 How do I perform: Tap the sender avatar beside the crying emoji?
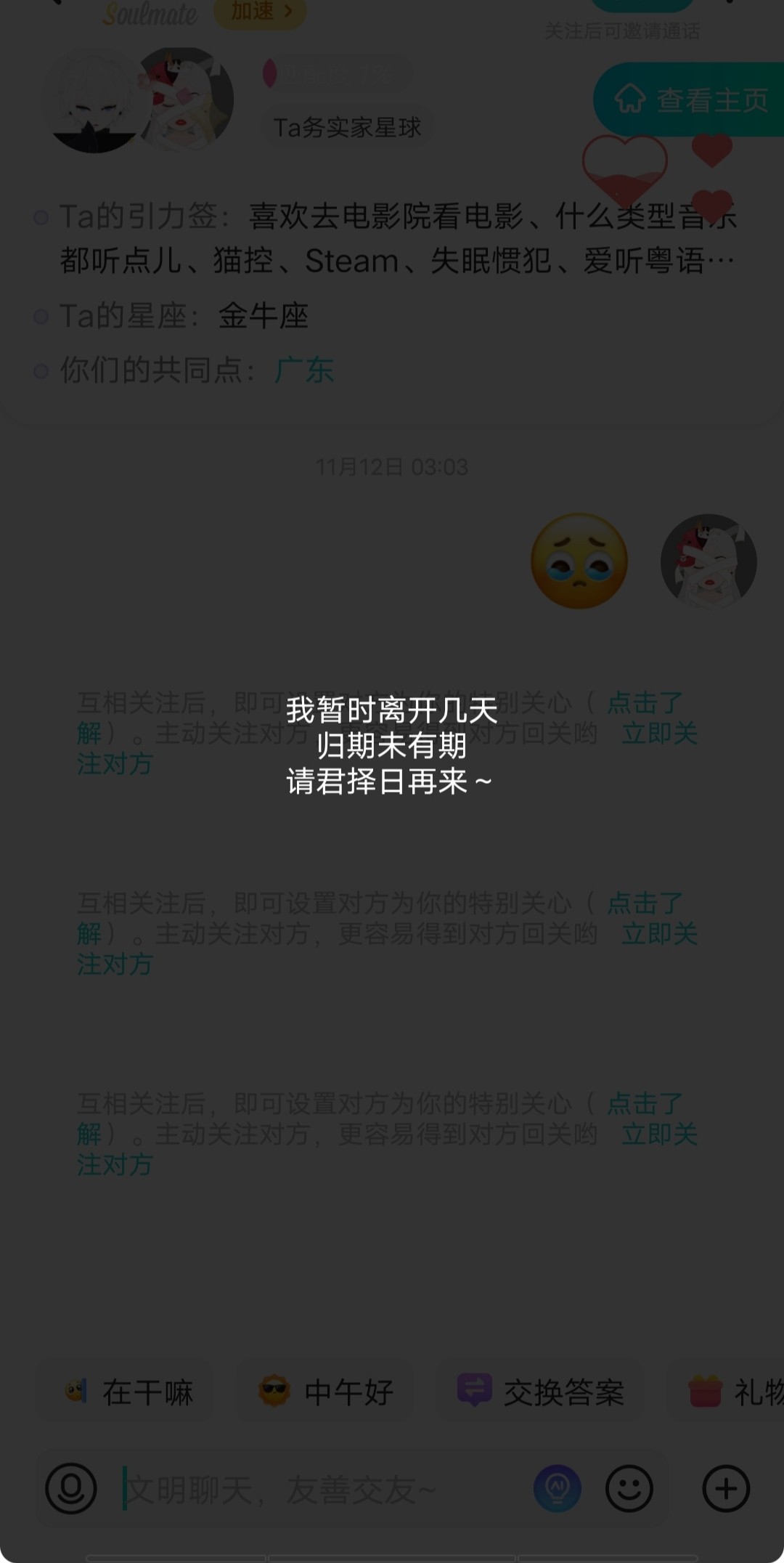coord(709,561)
